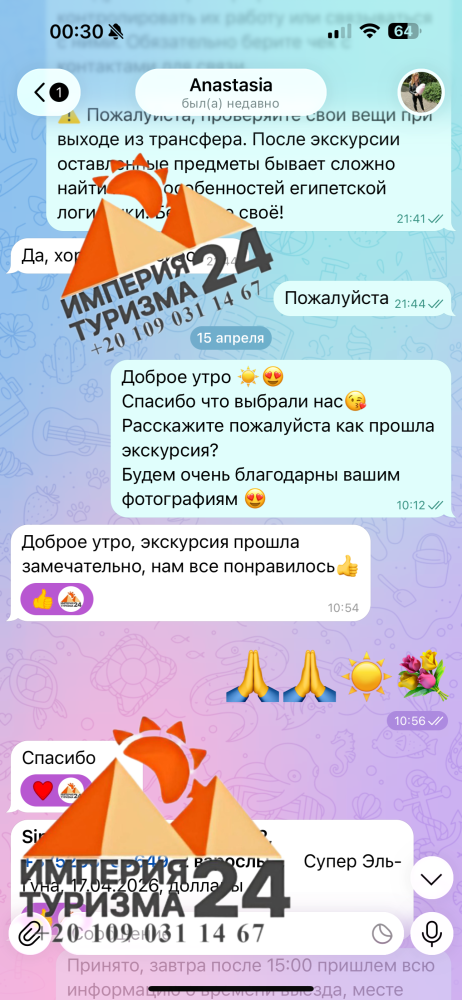Attach a file with the paperclip

coord(29,934)
